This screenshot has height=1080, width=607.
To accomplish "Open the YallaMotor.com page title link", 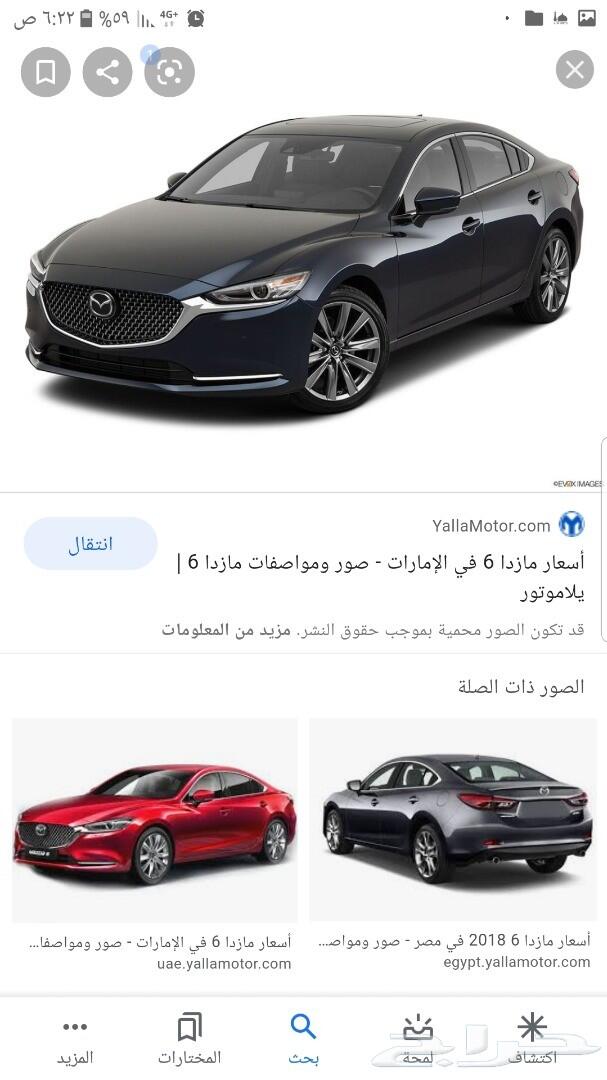I will click(x=380, y=577).
